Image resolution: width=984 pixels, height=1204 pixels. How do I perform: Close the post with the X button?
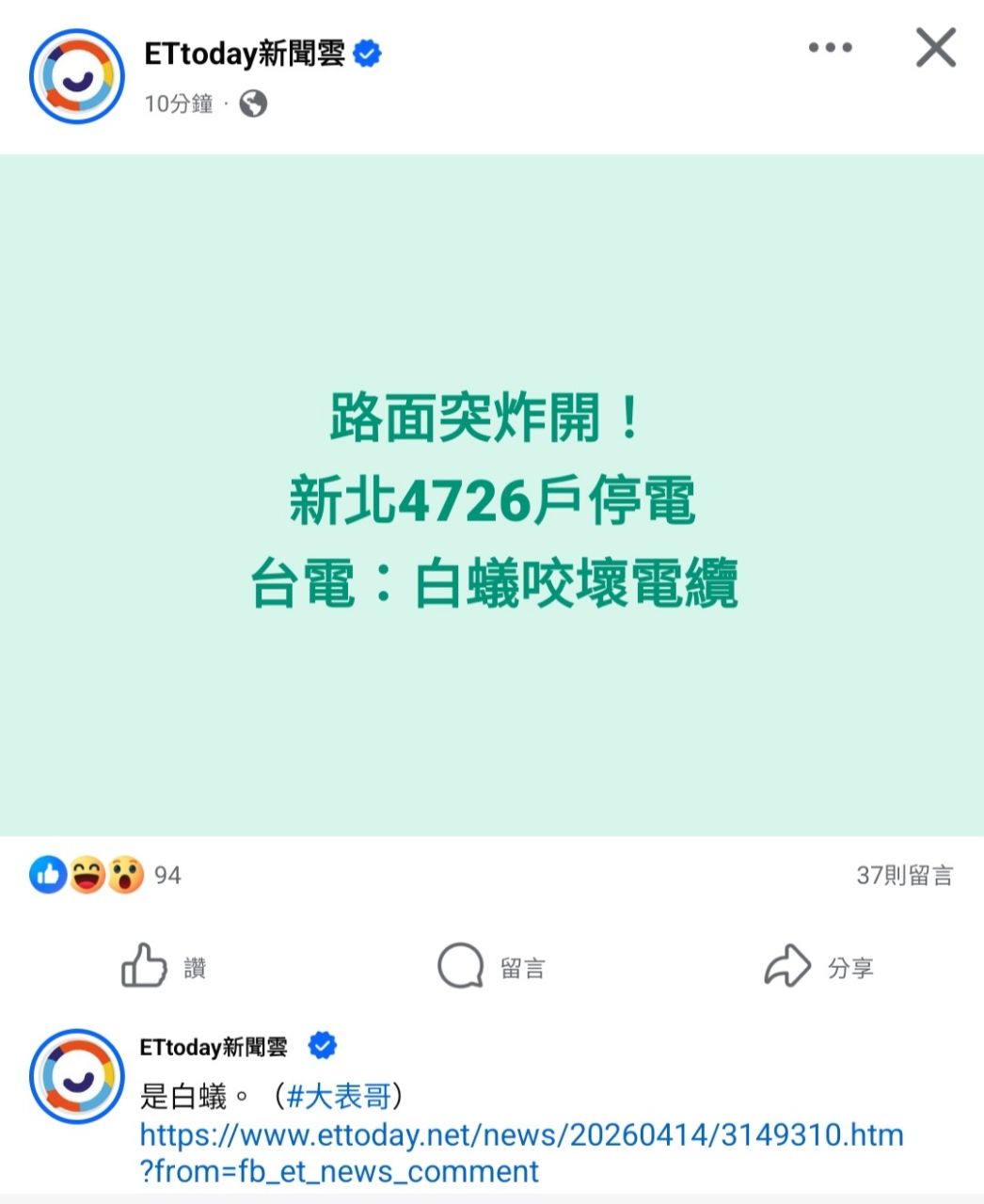click(x=935, y=48)
